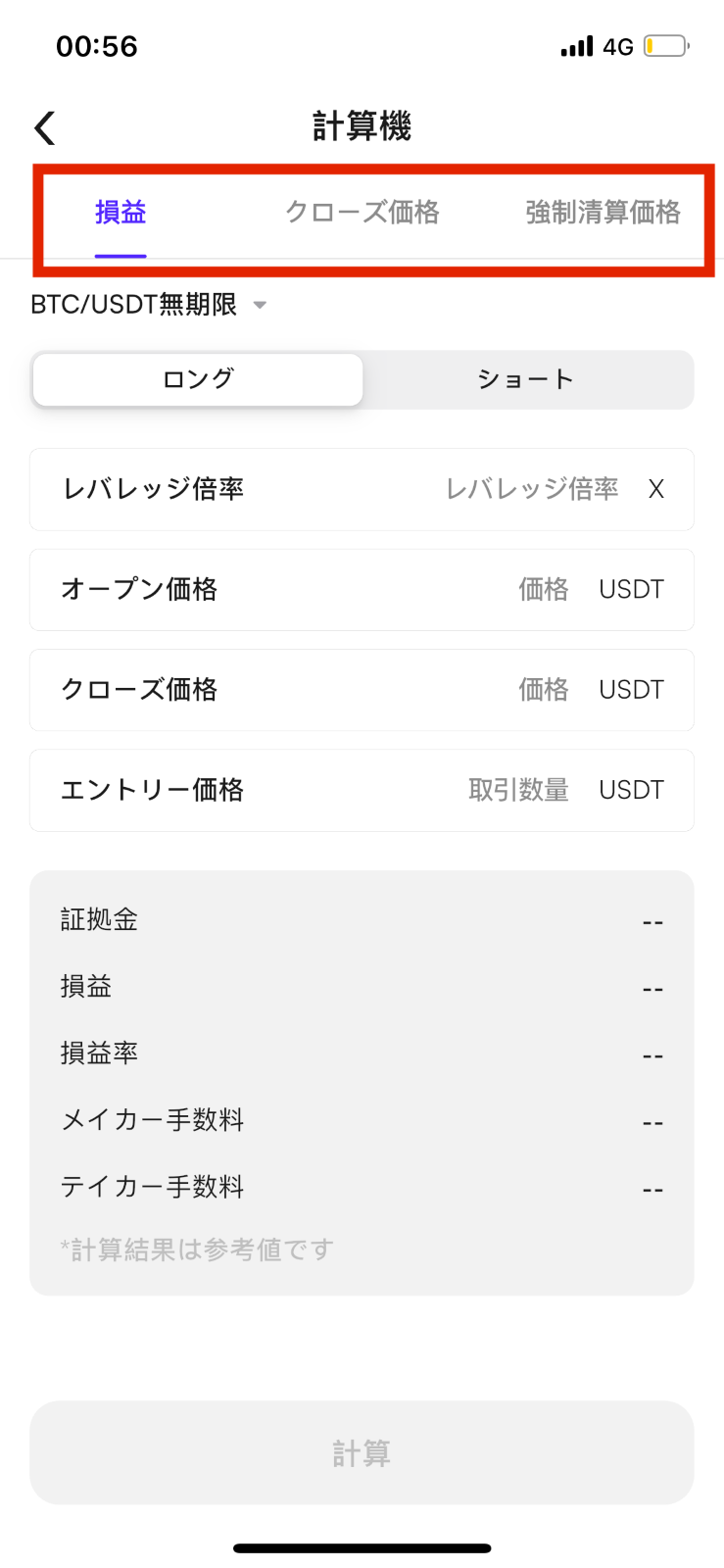Tap the home indicator bar
This screenshot has height=1568, width=724.
(362, 1547)
